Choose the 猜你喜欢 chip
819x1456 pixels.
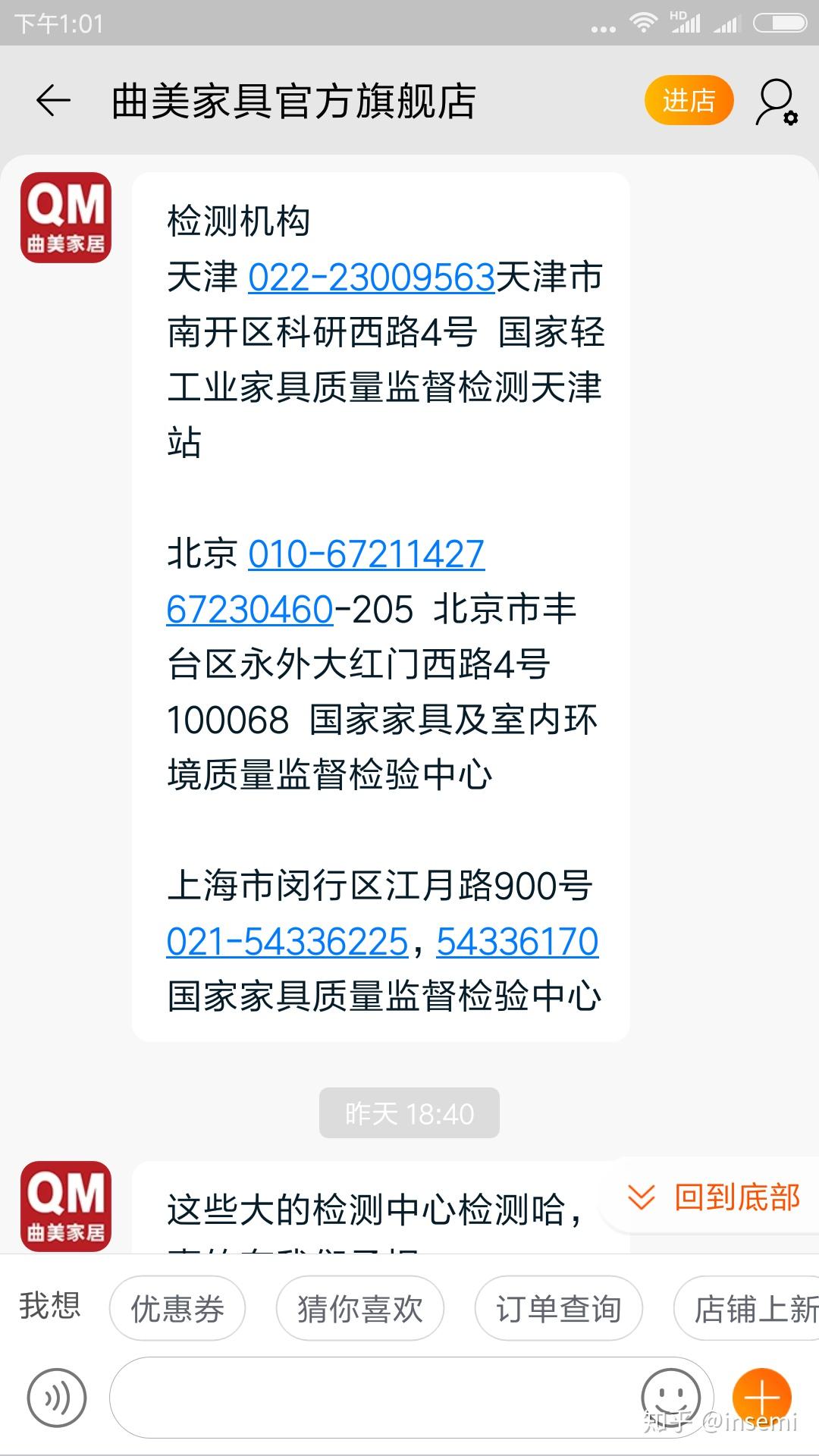coord(360,1308)
